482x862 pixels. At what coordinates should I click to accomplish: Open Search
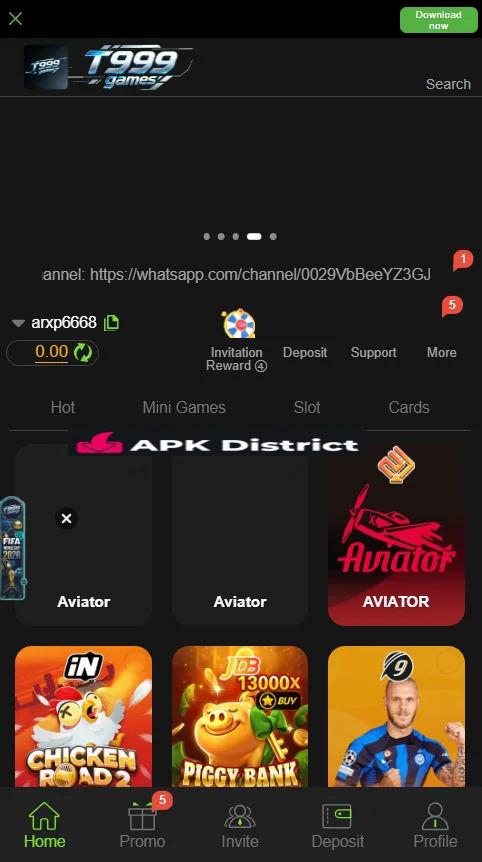coord(448,84)
